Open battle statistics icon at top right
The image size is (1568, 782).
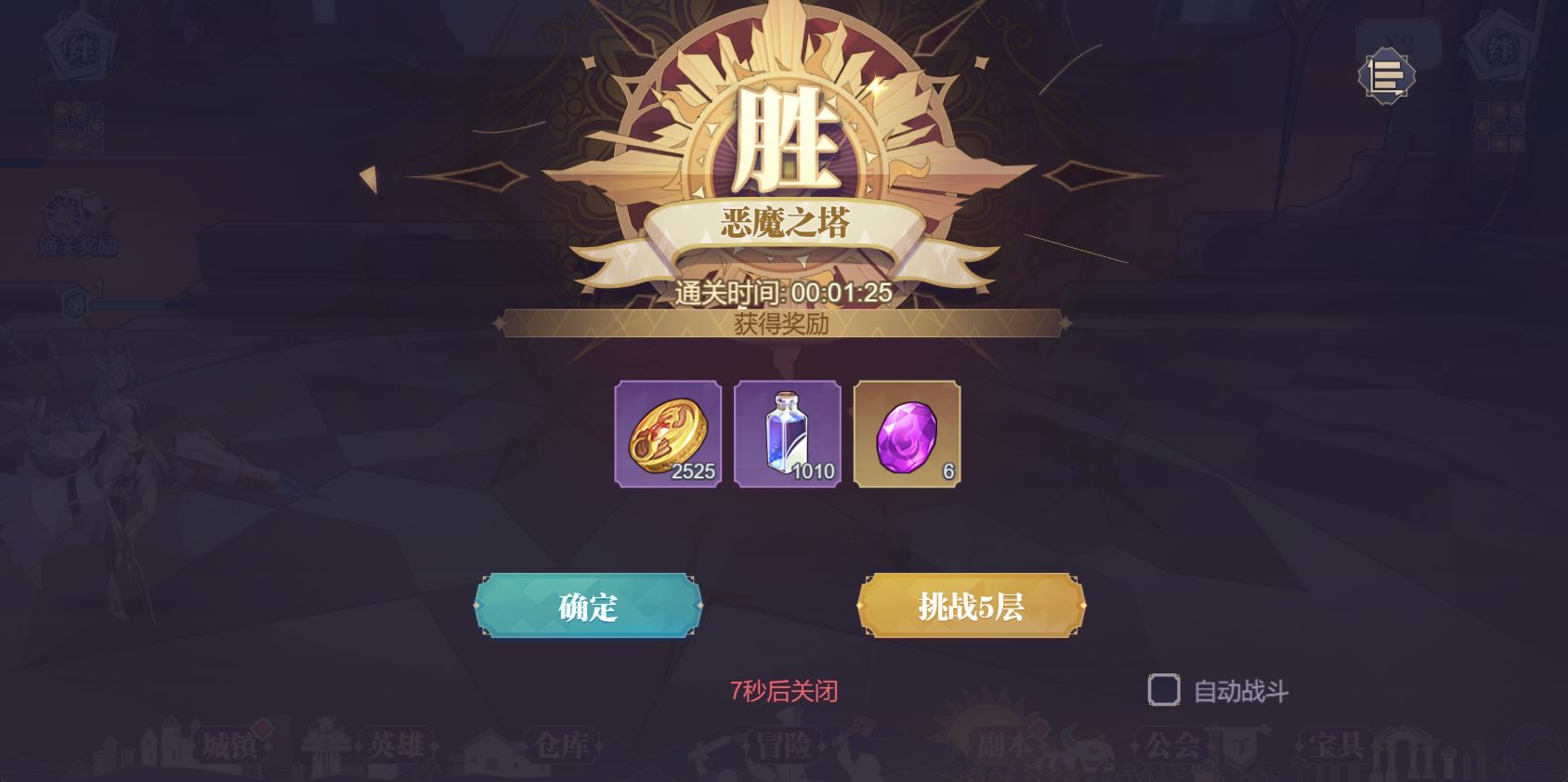point(1386,76)
